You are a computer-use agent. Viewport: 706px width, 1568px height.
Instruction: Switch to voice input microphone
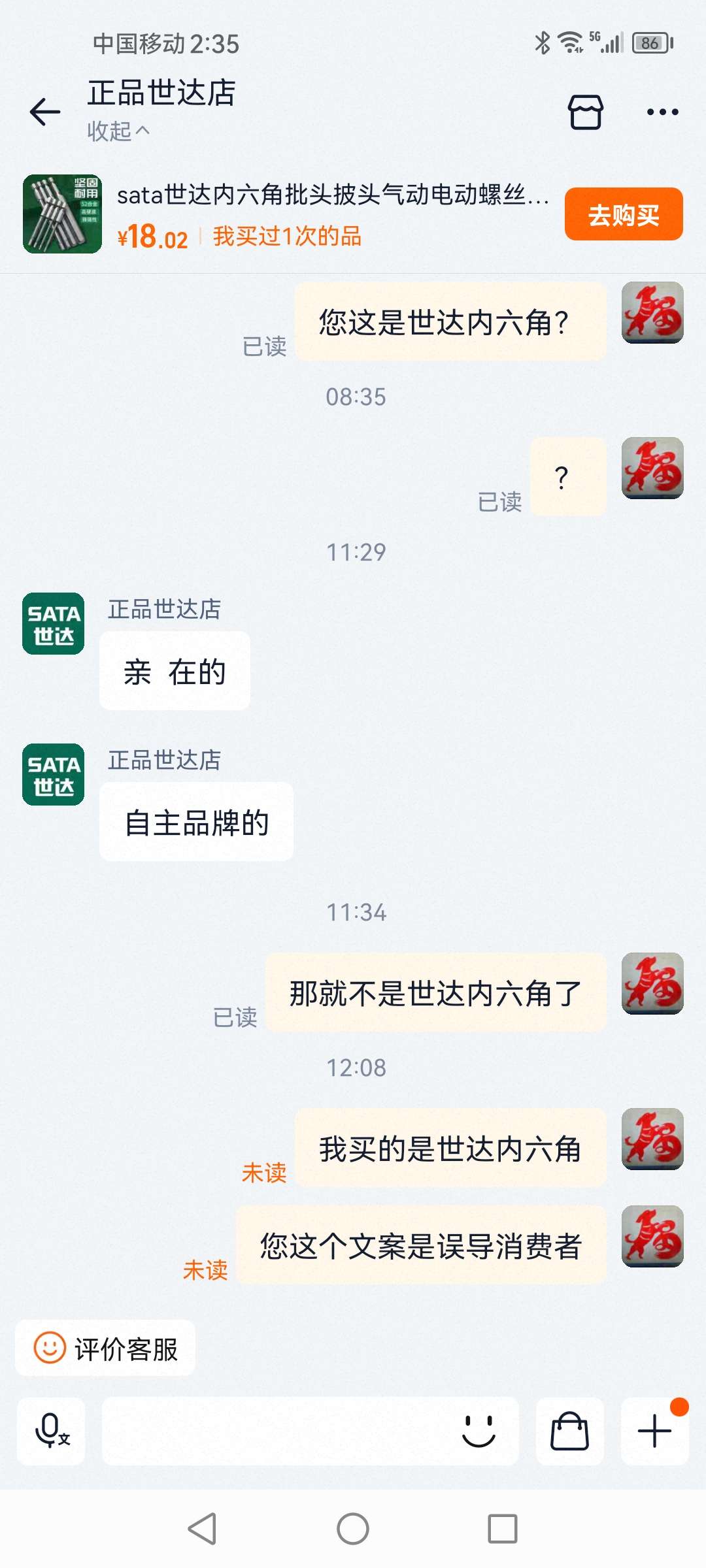tap(51, 1431)
